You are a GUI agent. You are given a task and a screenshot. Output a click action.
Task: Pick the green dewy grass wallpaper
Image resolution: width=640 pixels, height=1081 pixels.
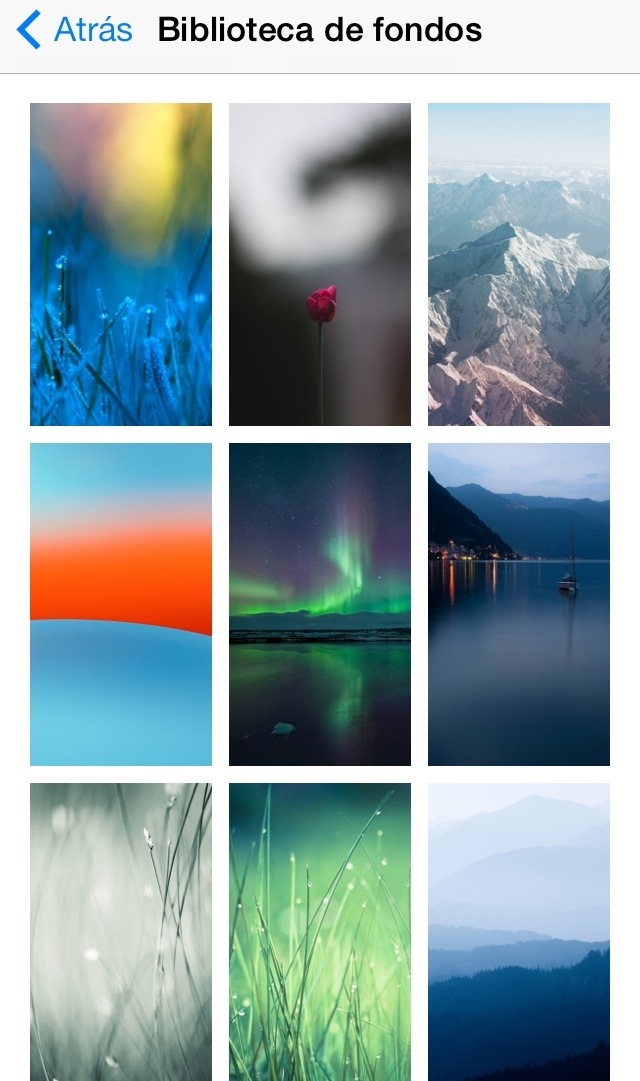pyautogui.click(x=320, y=931)
